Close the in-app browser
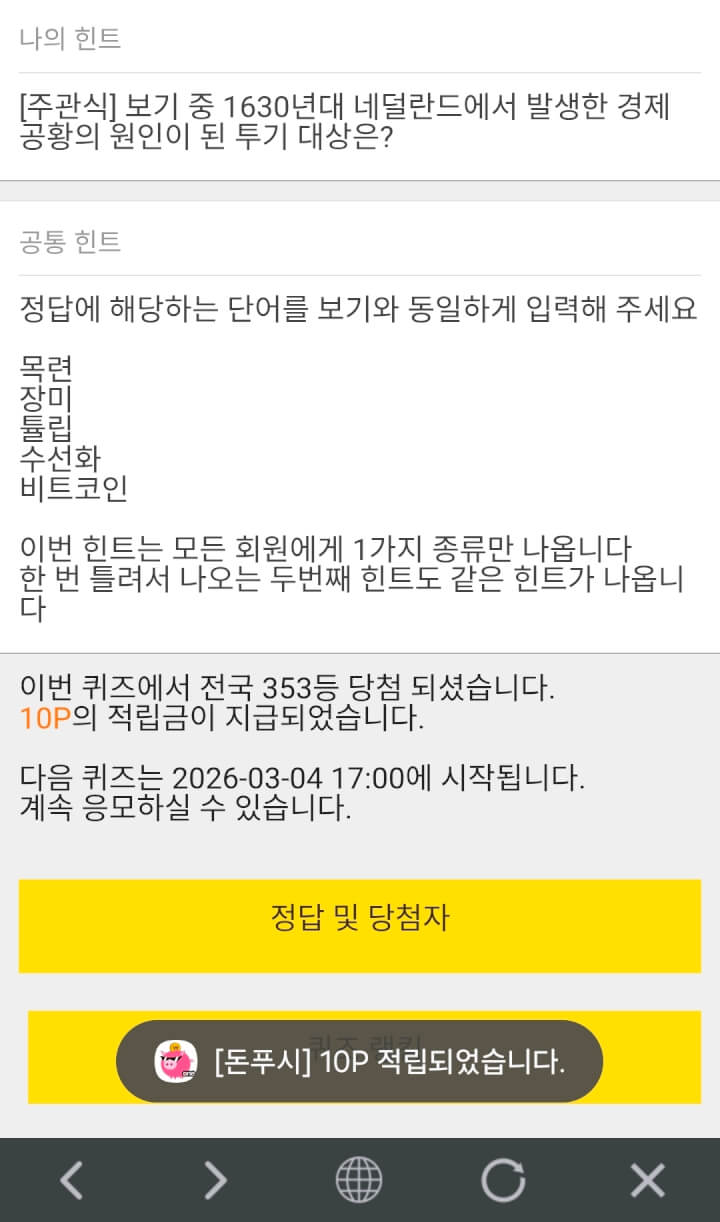 point(647,1181)
